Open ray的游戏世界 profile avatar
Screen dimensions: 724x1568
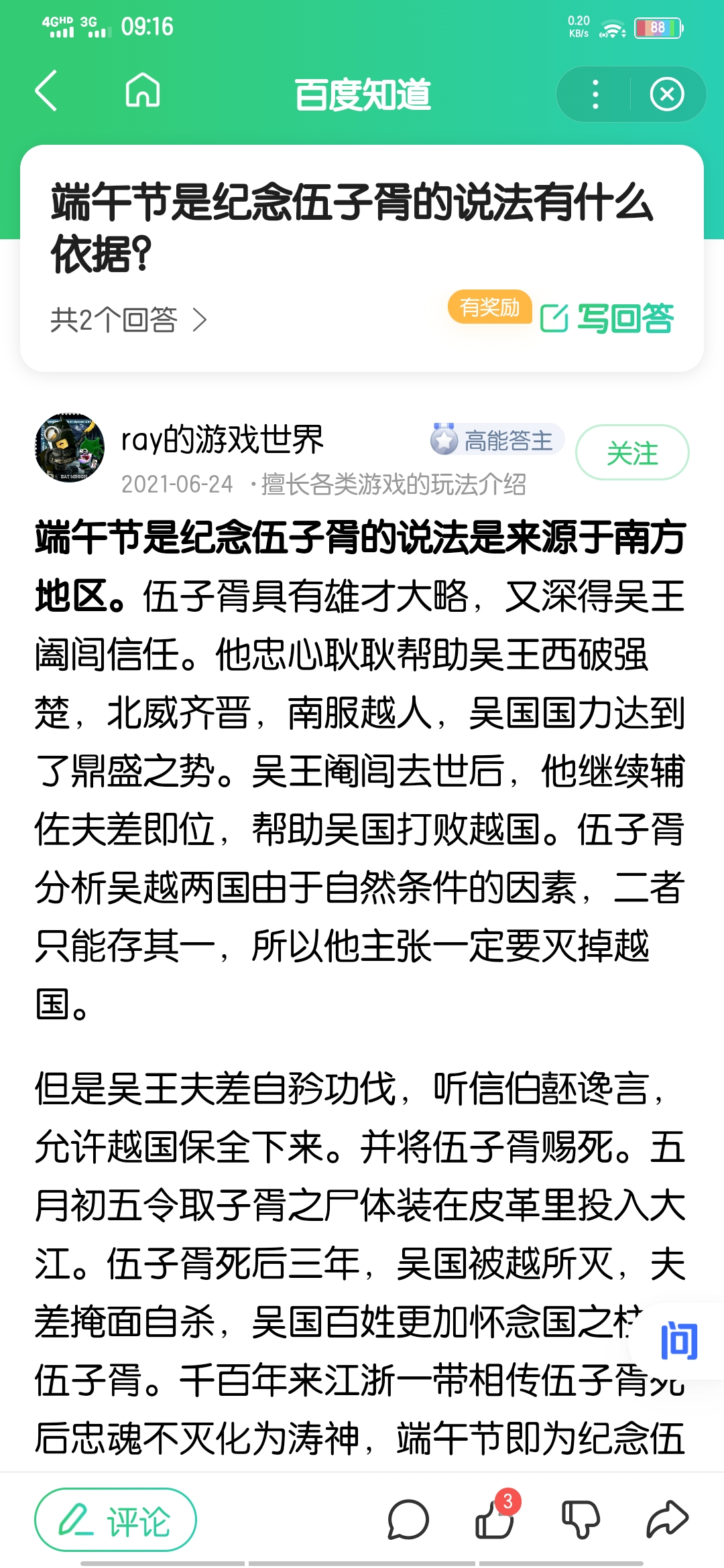70,448
